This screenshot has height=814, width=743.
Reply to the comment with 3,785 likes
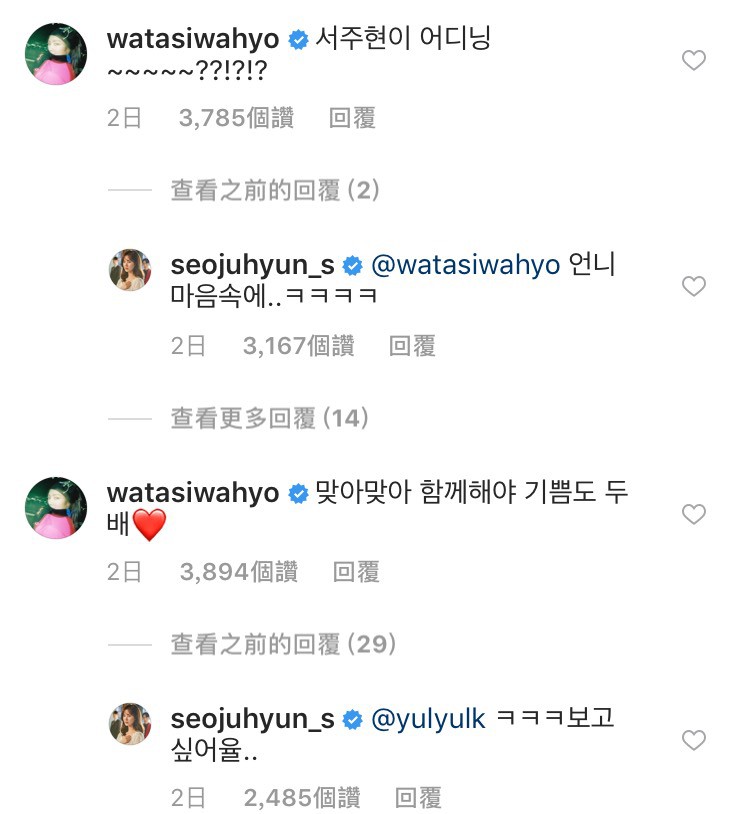pos(352,118)
